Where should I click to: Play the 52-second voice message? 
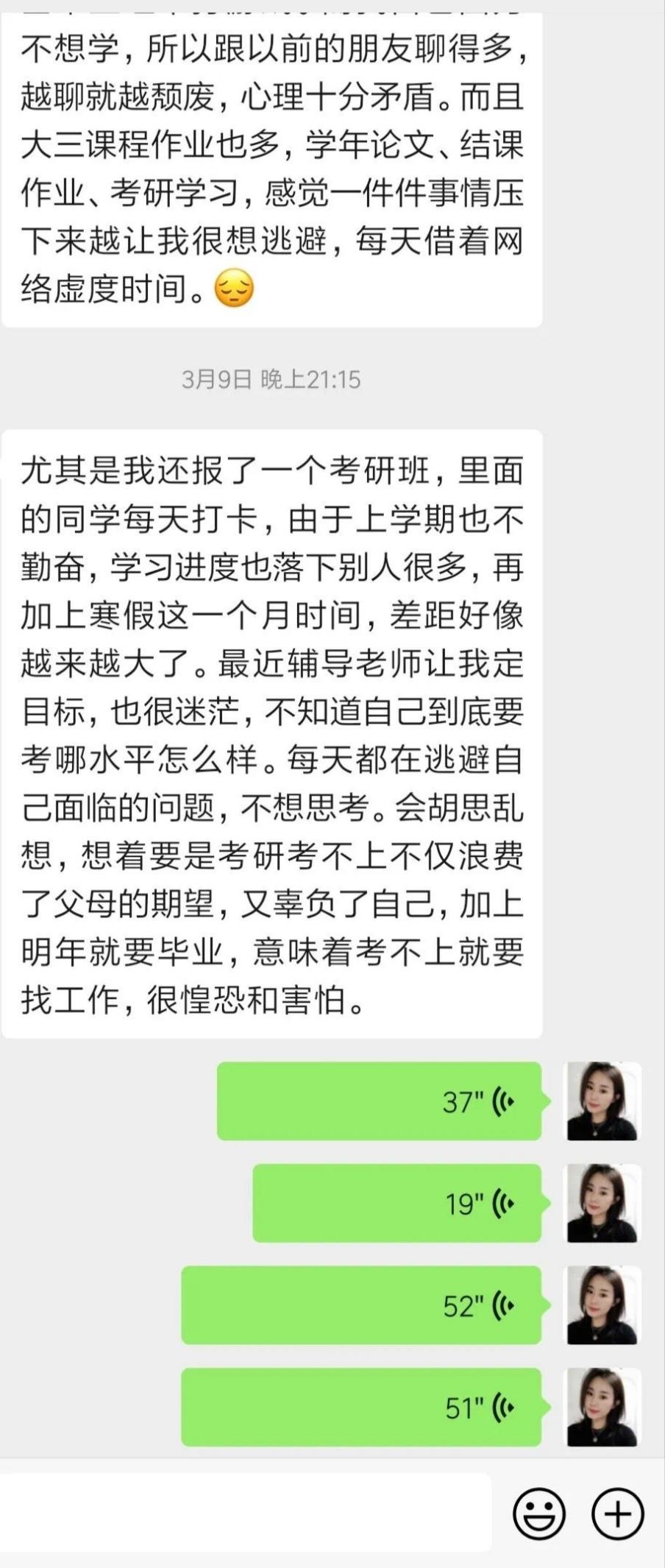click(361, 1305)
